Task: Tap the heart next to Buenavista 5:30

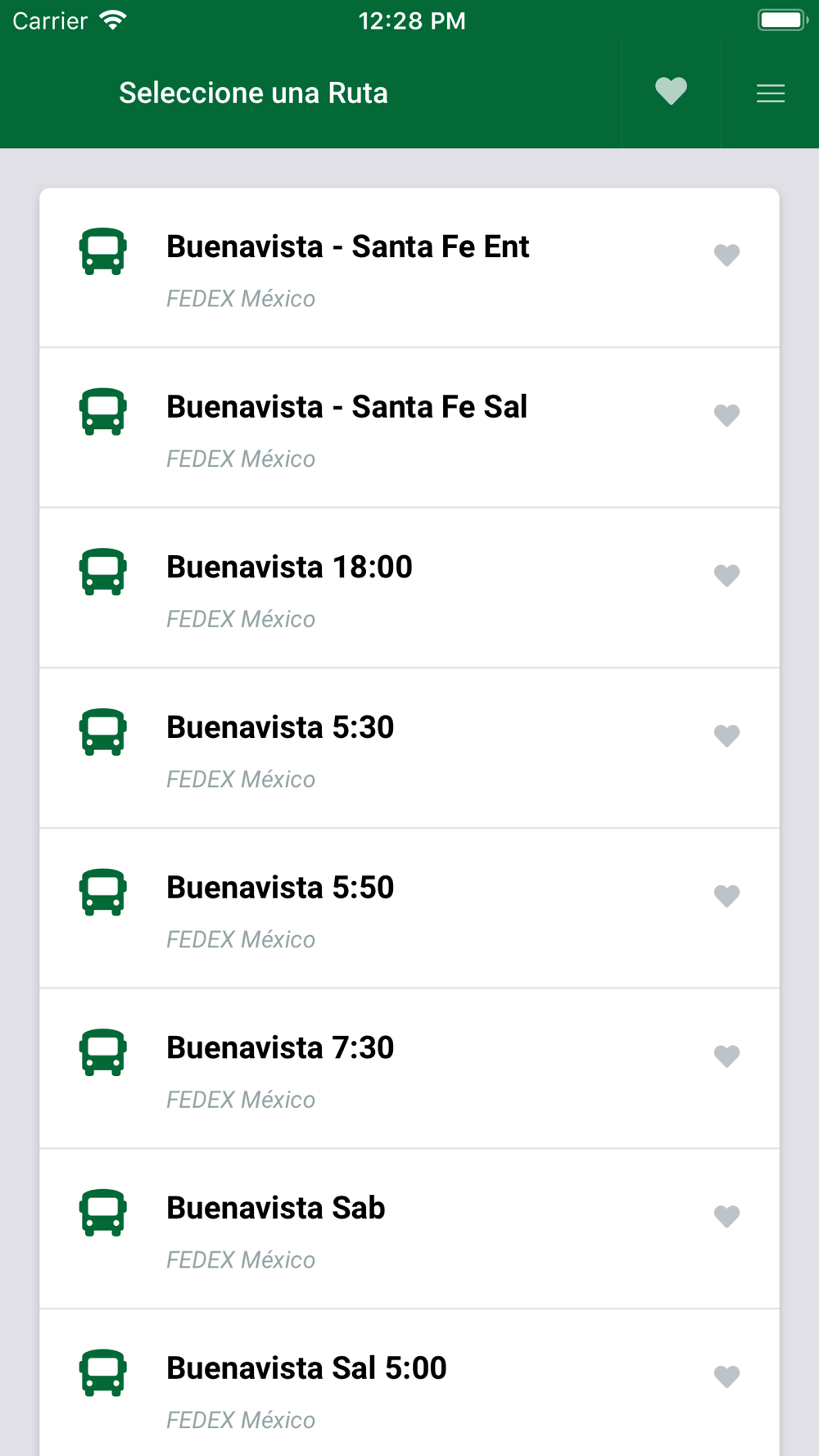Action: [x=726, y=735]
